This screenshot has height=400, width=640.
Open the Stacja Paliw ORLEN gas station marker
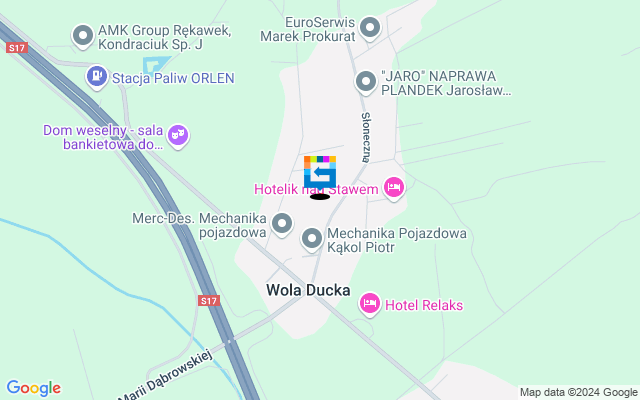(96, 74)
